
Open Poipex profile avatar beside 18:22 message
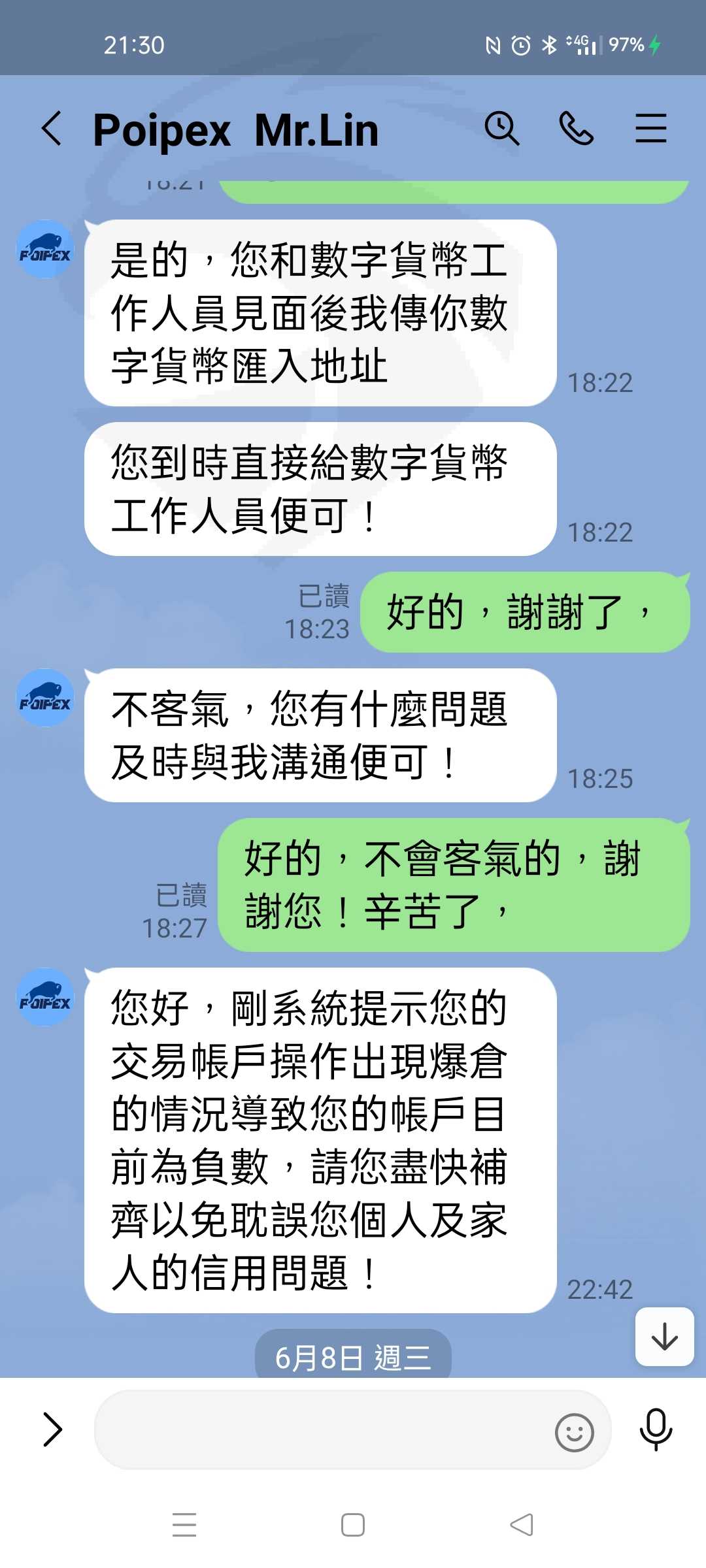coord(45,250)
